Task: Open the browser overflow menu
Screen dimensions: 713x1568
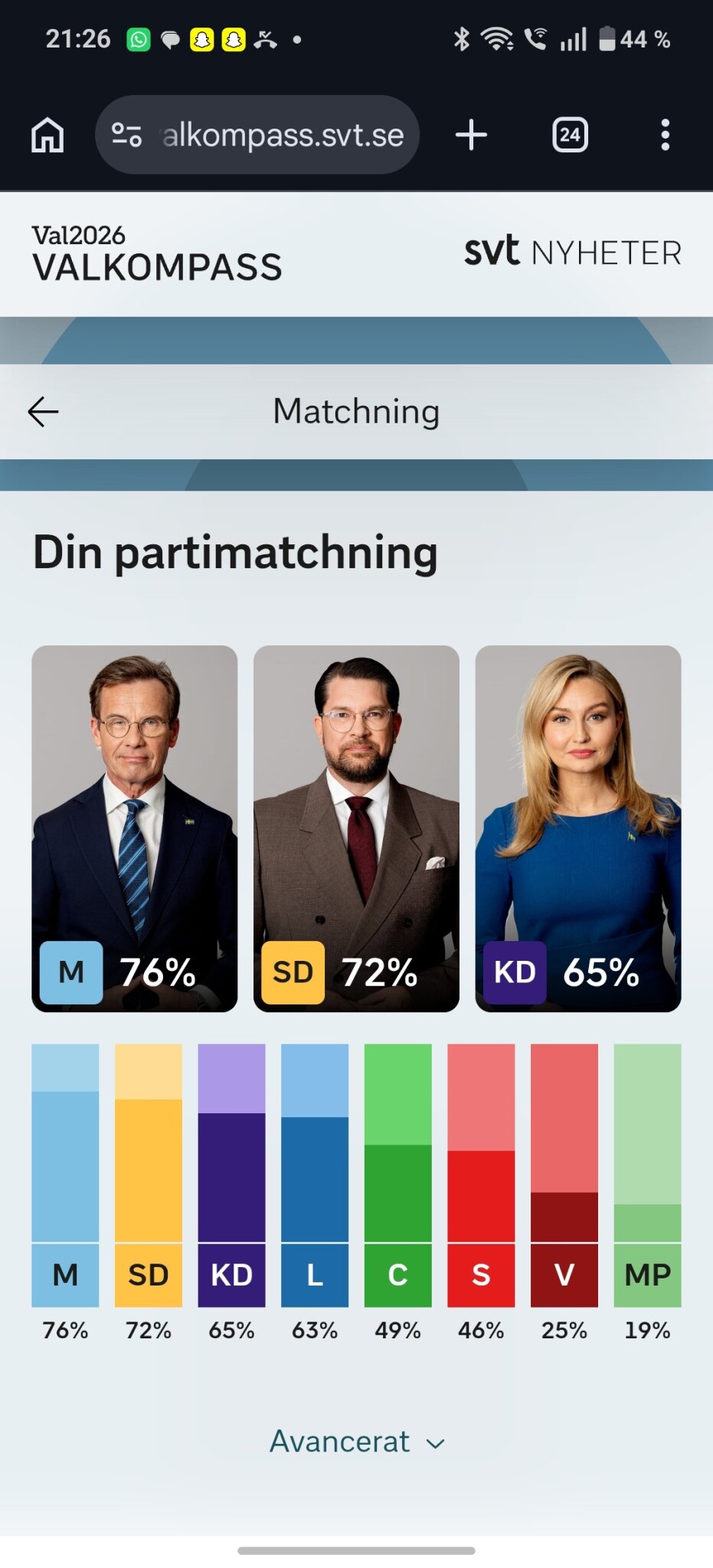Action: tap(665, 136)
